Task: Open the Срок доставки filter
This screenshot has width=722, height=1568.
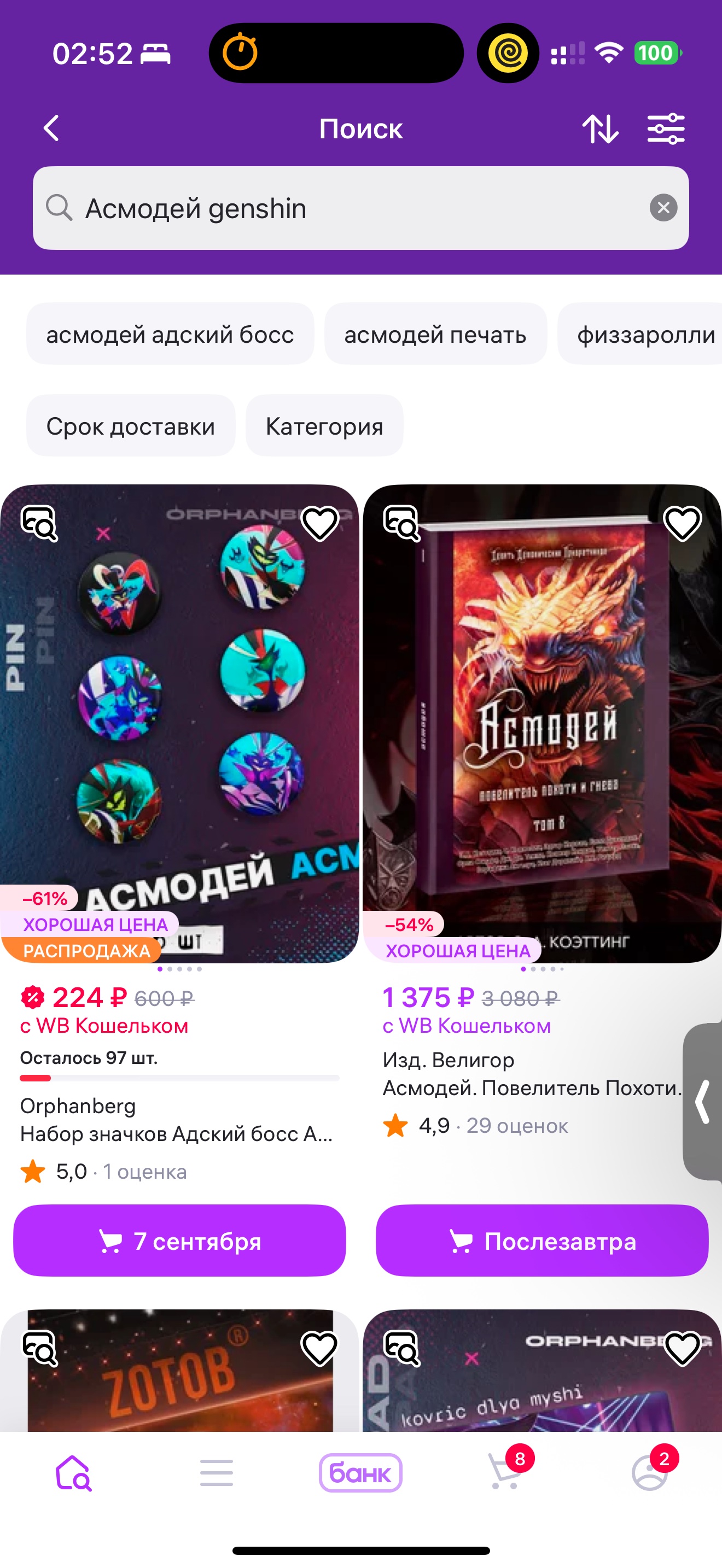Action: pyautogui.click(x=130, y=426)
